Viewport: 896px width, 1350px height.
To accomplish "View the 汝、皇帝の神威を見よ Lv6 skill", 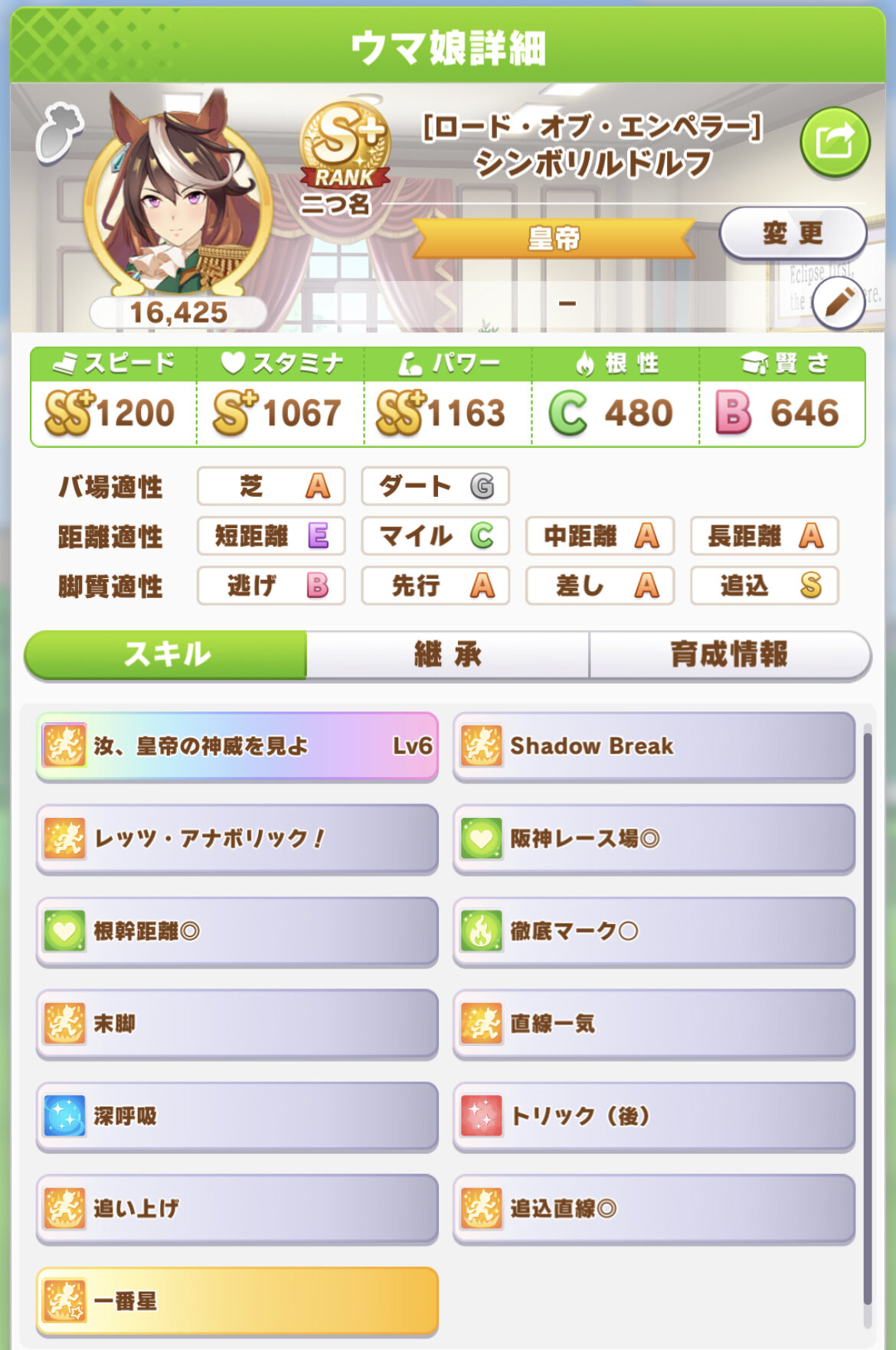I will 237,747.
